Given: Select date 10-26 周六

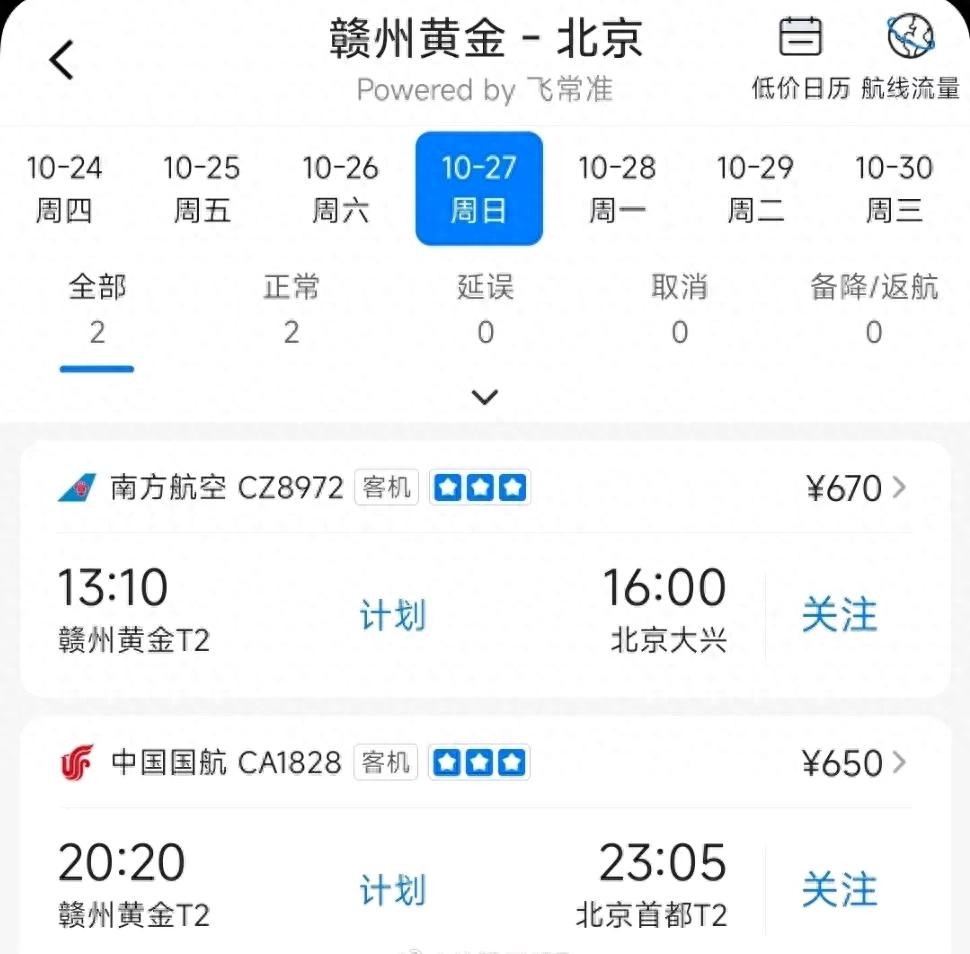Looking at the screenshot, I should click(x=341, y=188).
